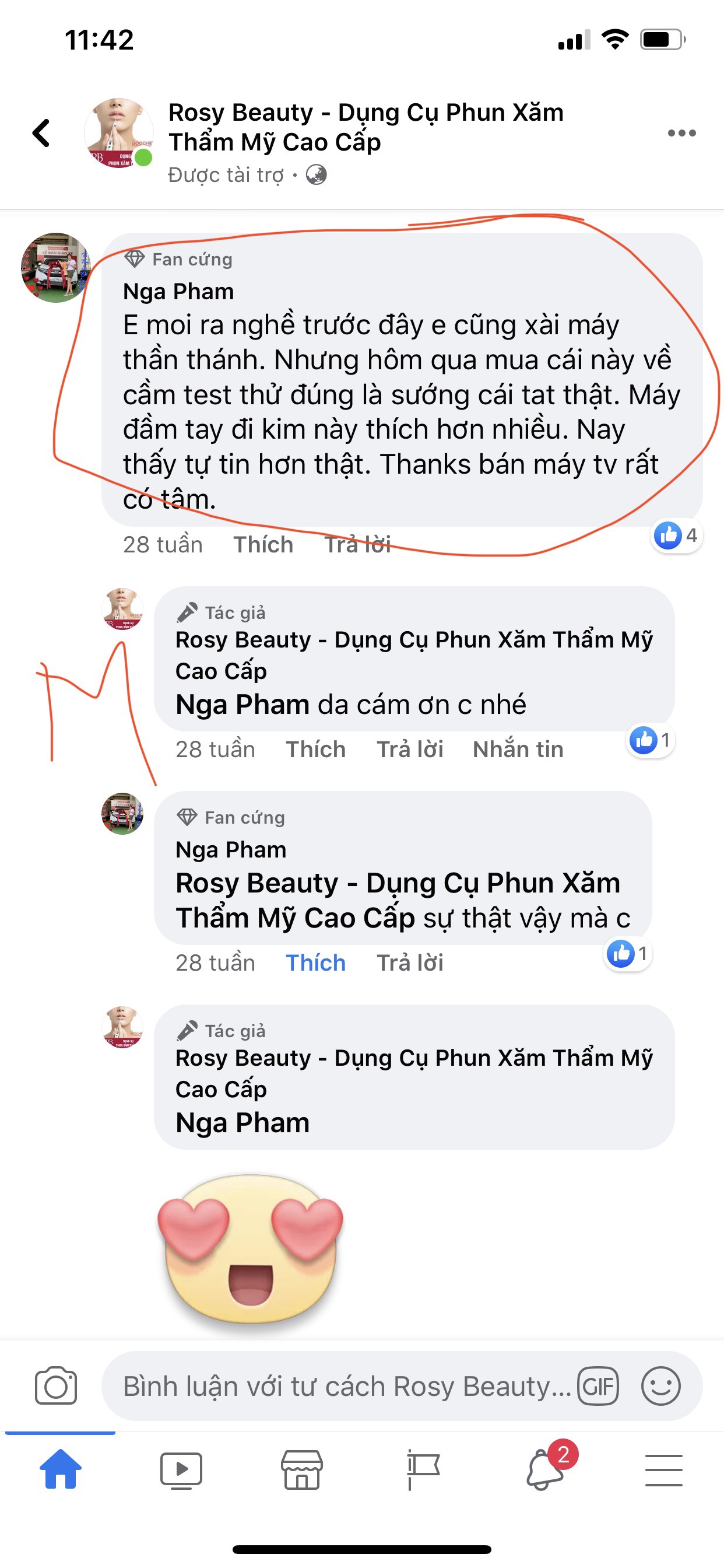The height and width of the screenshot is (1568, 724).
Task: Open the emoji sticker picker
Action: (x=660, y=1386)
